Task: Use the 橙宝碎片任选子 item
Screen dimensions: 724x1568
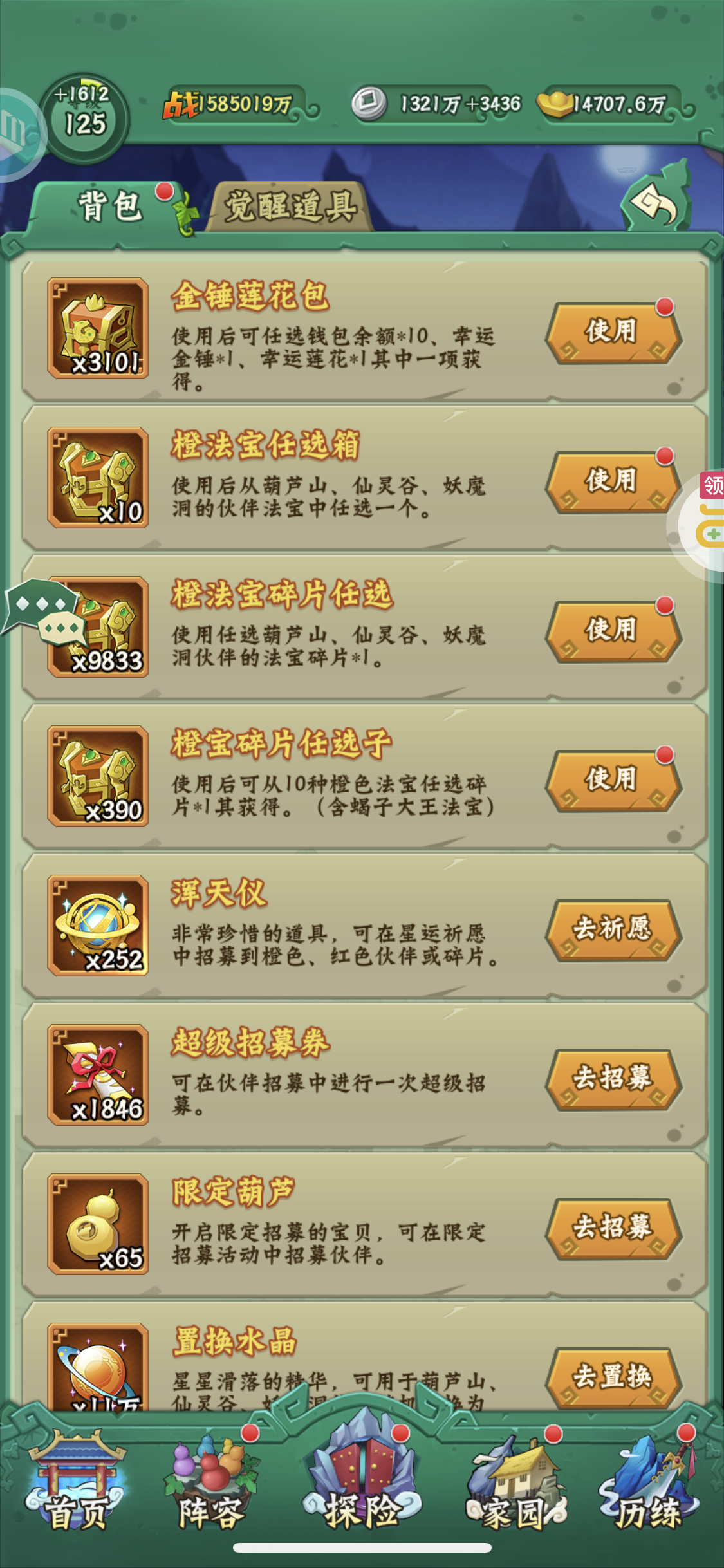Action: point(613,780)
